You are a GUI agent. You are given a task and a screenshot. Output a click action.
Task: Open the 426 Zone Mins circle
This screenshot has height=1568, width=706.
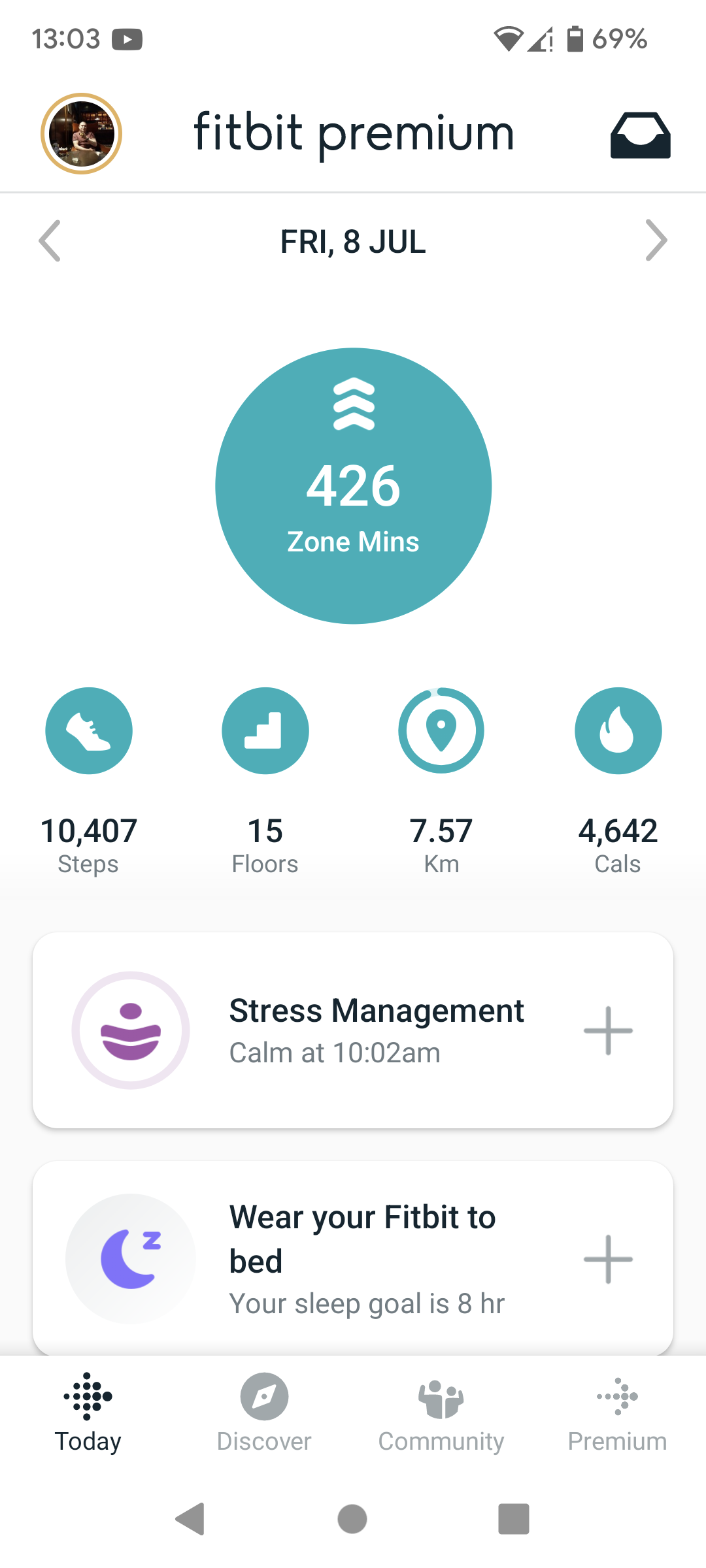click(353, 486)
